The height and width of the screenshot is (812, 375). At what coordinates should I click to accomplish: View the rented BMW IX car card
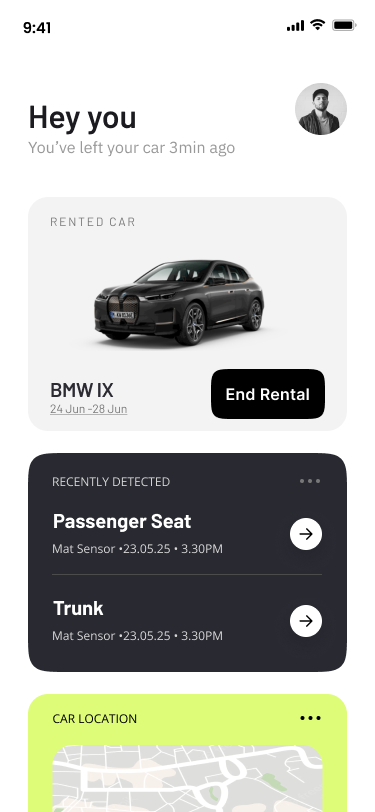click(188, 314)
